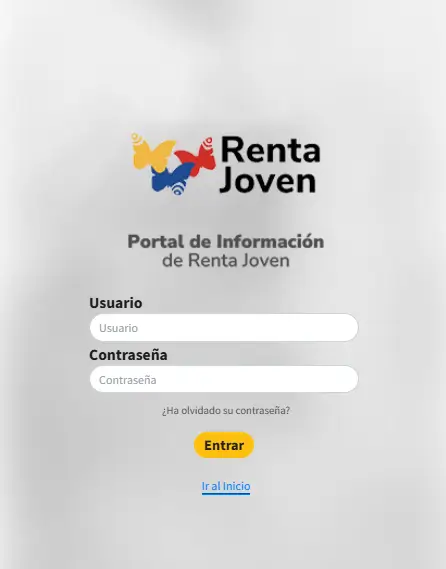The height and width of the screenshot is (569, 446).
Task: Follow the Ir al Inicio link
Action: (226, 486)
